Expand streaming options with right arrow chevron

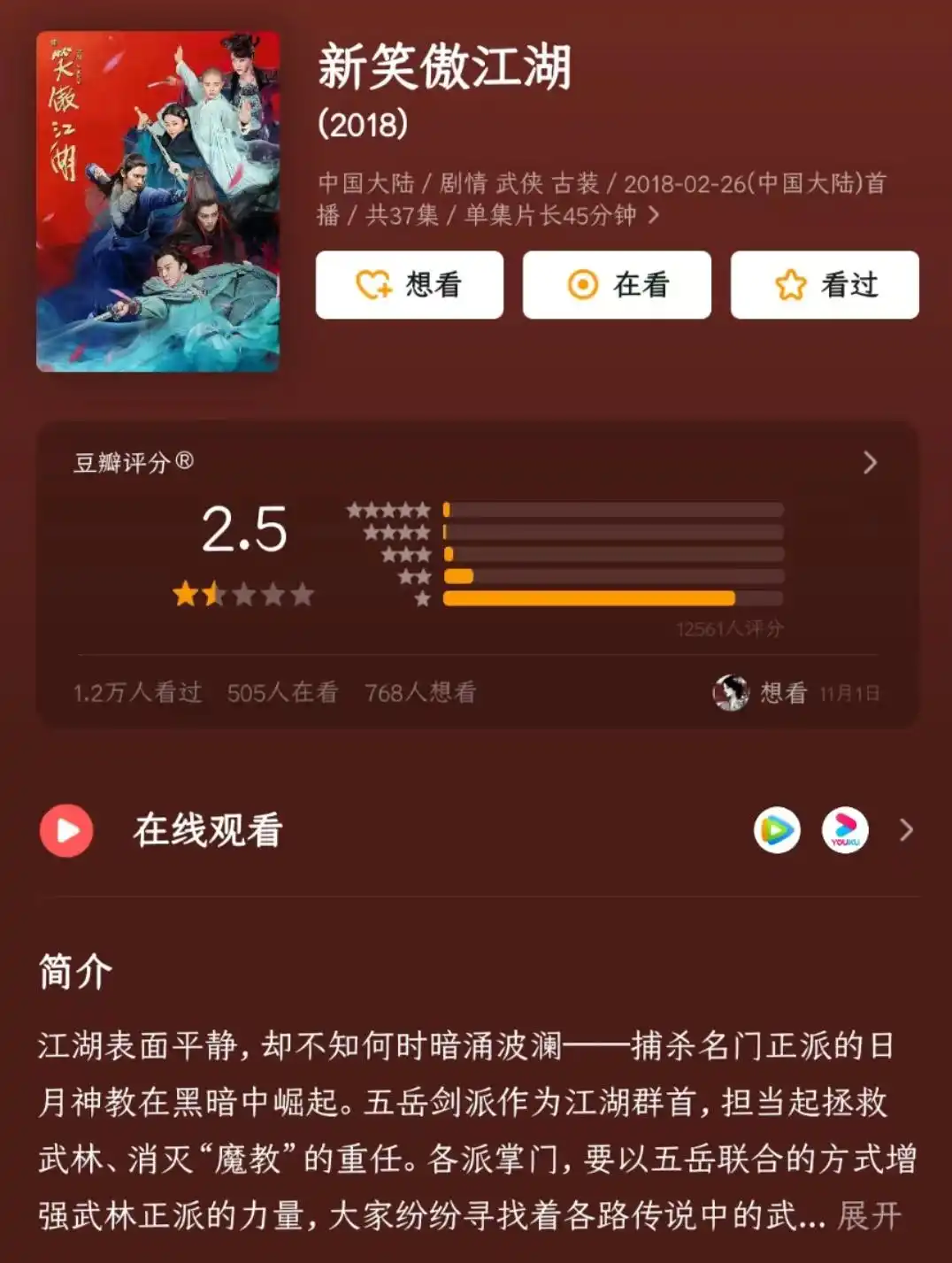coord(906,830)
